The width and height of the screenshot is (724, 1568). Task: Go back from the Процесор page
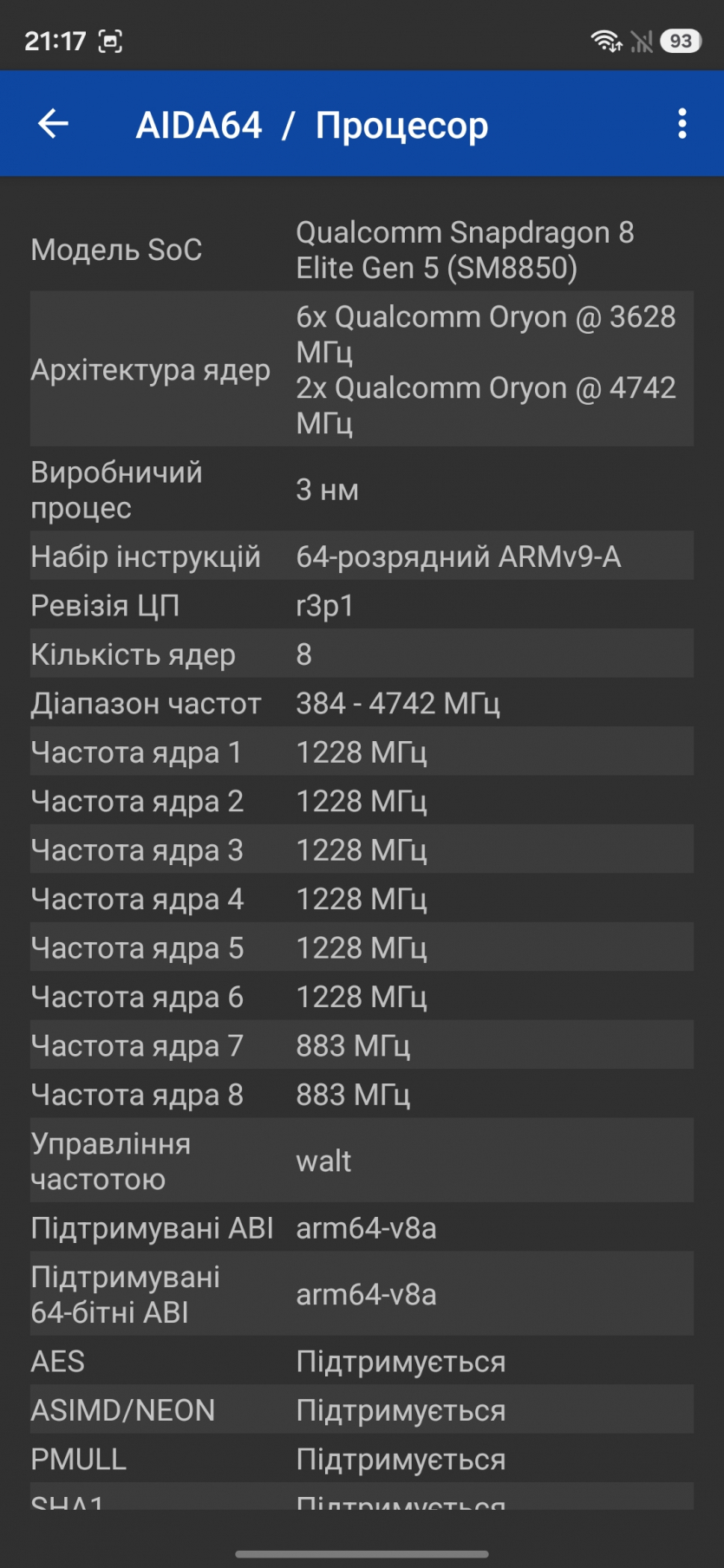(53, 124)
